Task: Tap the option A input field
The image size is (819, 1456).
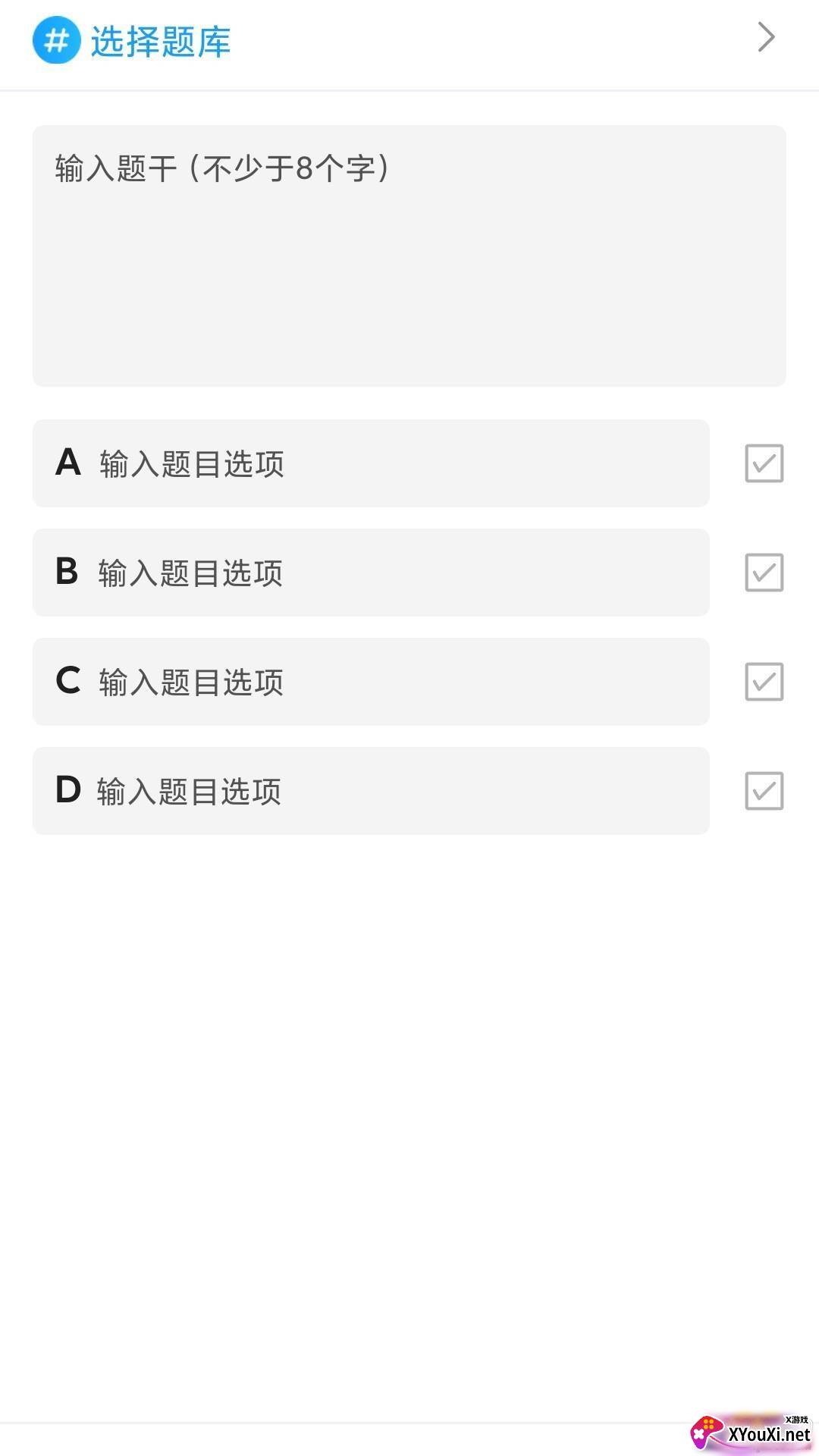Action: [x=371, y=463]
